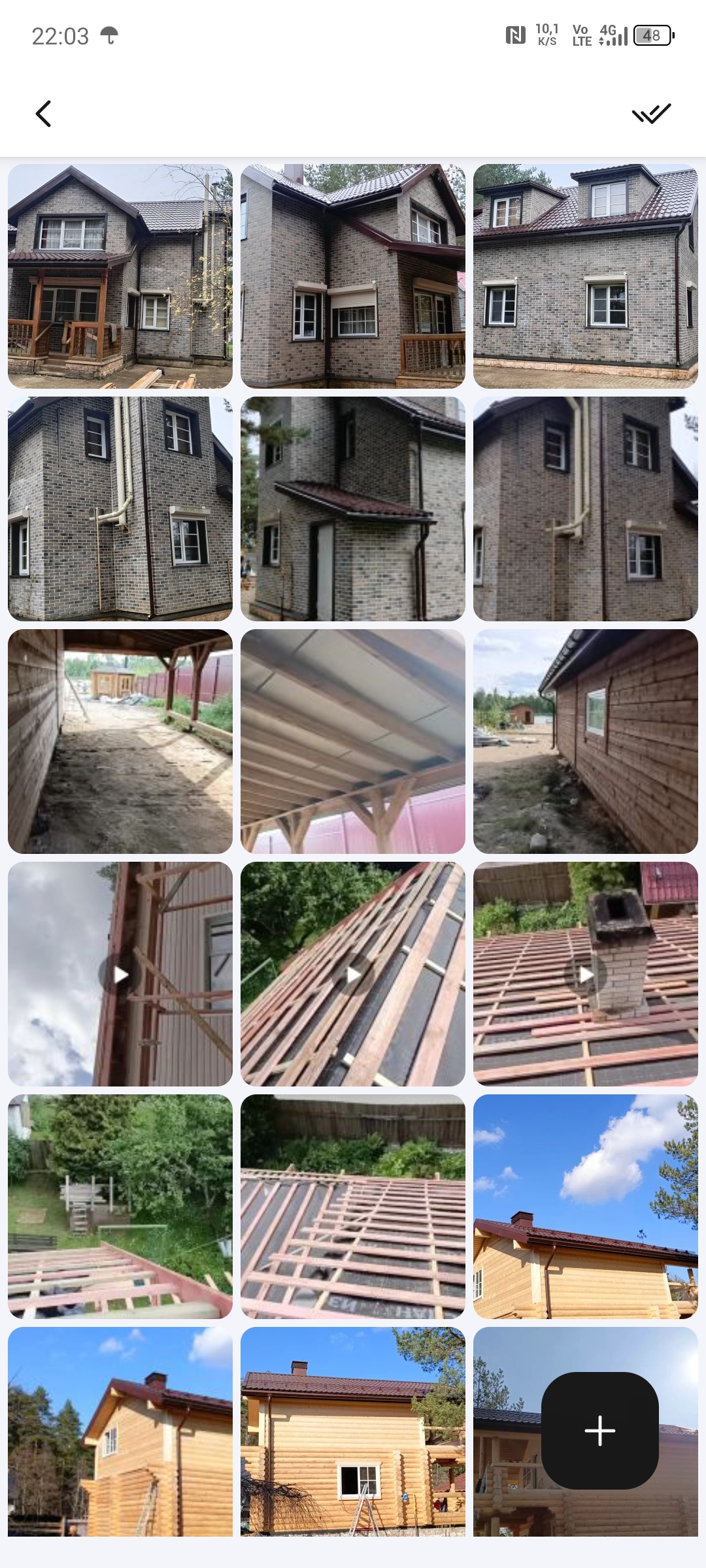
Task: Open log house photo with ladder below window
Action: [x=353, y=1431]
